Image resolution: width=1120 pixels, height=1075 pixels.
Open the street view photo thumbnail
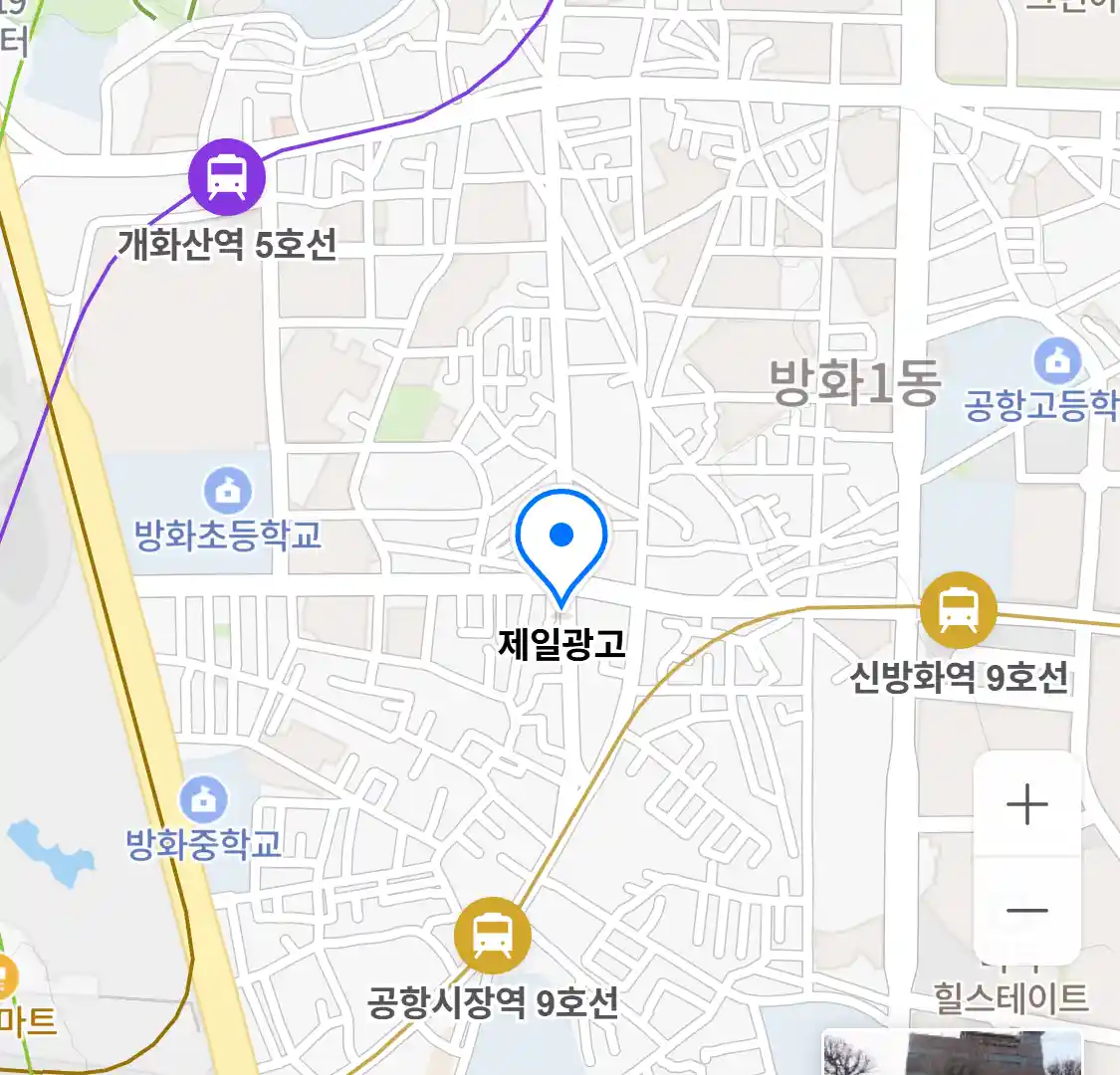click(x=951, y=1055)
